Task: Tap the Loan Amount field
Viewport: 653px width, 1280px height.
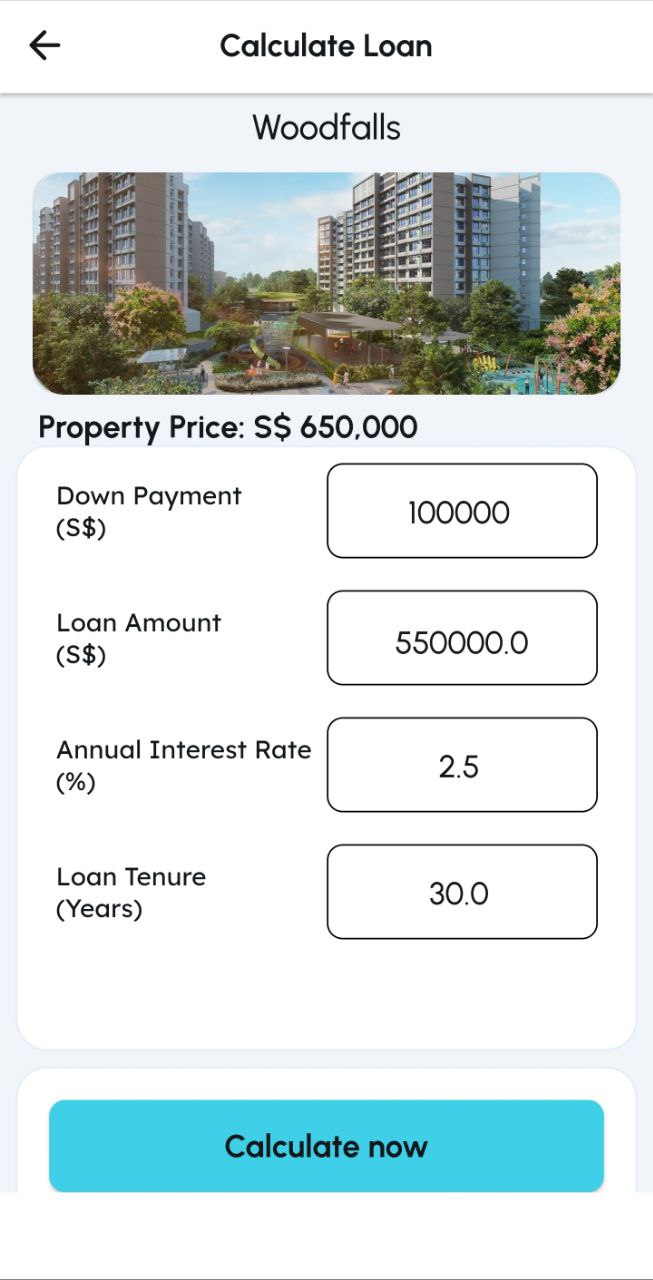Action: point(461,638)
